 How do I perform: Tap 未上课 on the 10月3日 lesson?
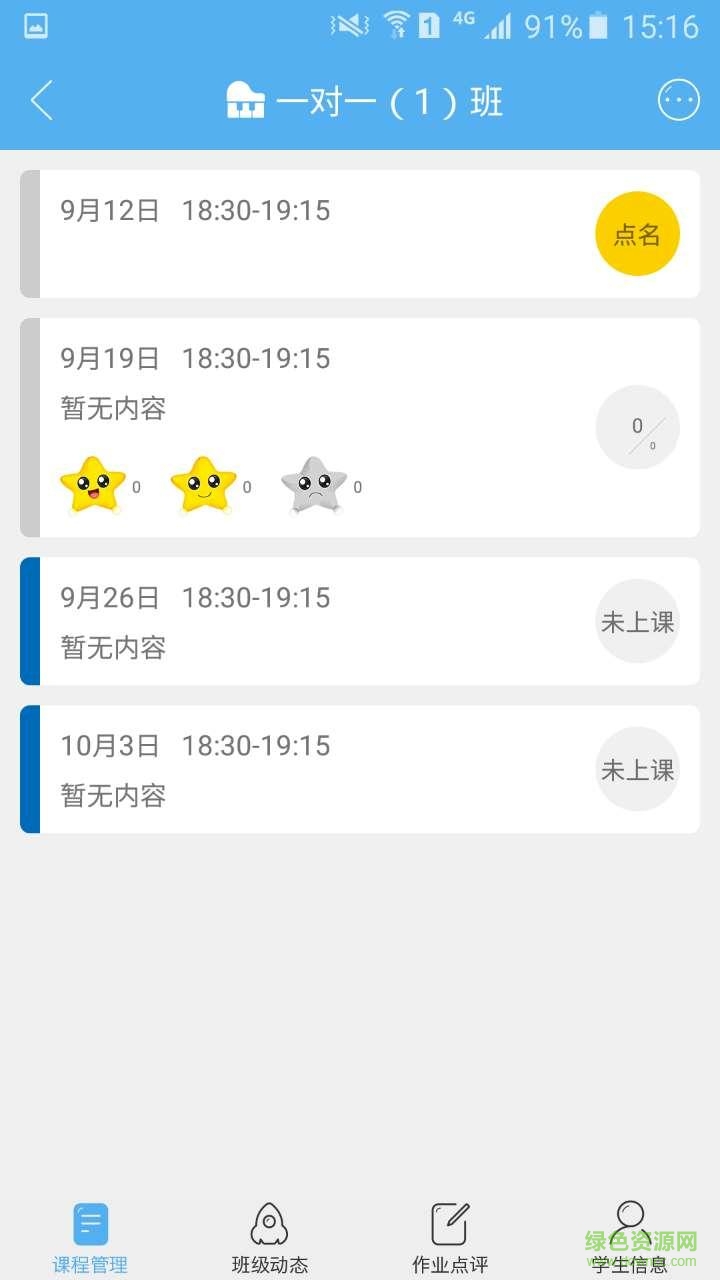pyautogui.click(x=637, y=769)
